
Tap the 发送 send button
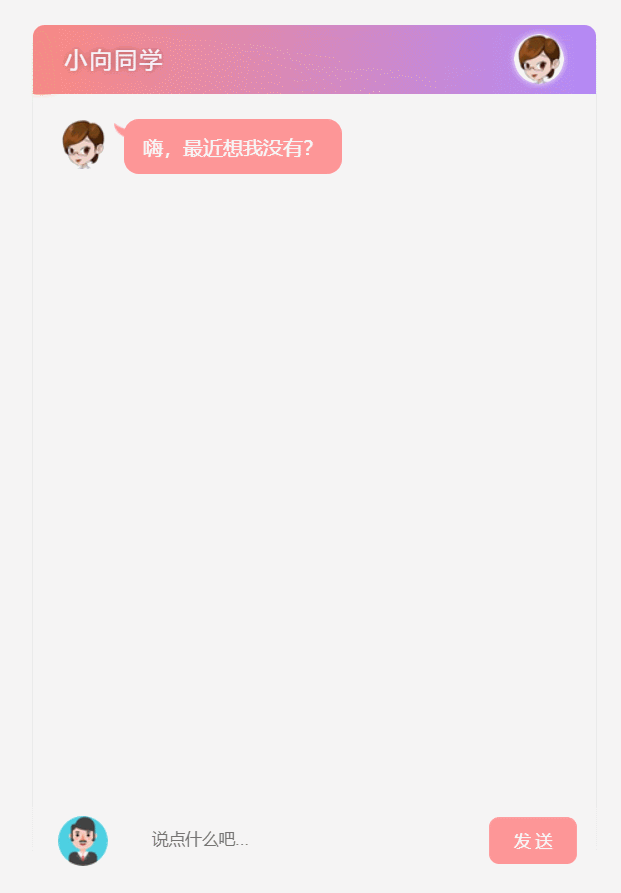(x=532, y=840)
